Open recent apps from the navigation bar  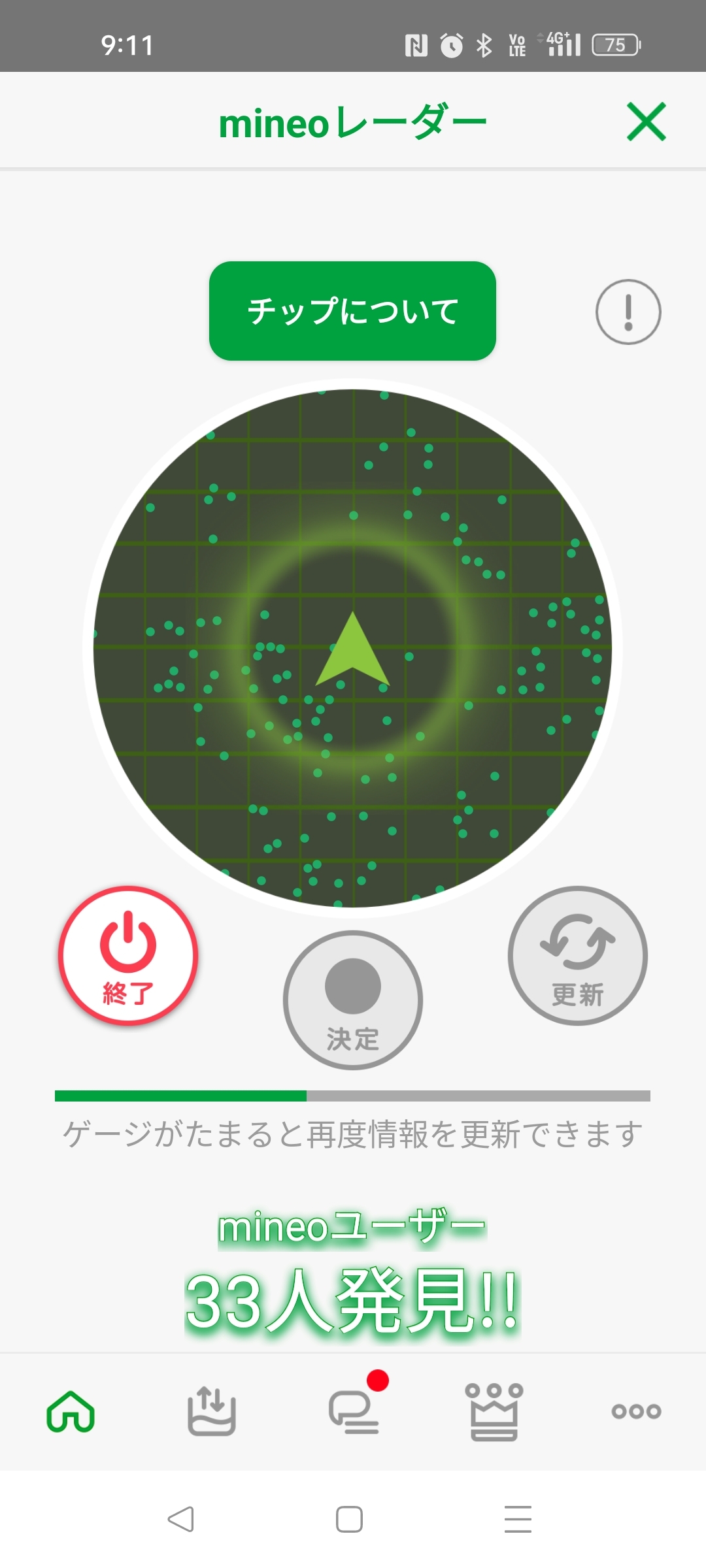tap(518, 1519)
